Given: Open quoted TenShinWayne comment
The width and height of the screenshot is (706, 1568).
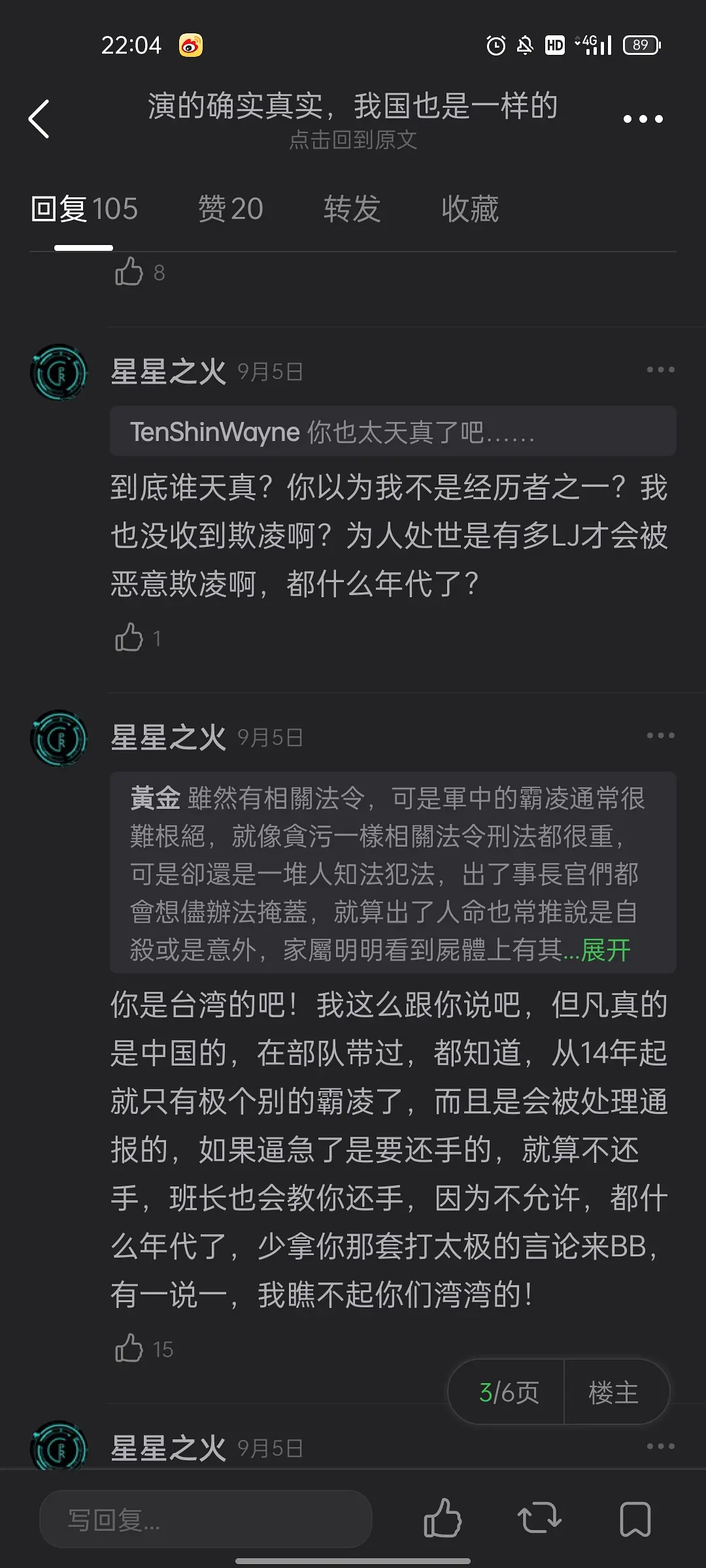Looking at the screenshot, I should point(392,431).
